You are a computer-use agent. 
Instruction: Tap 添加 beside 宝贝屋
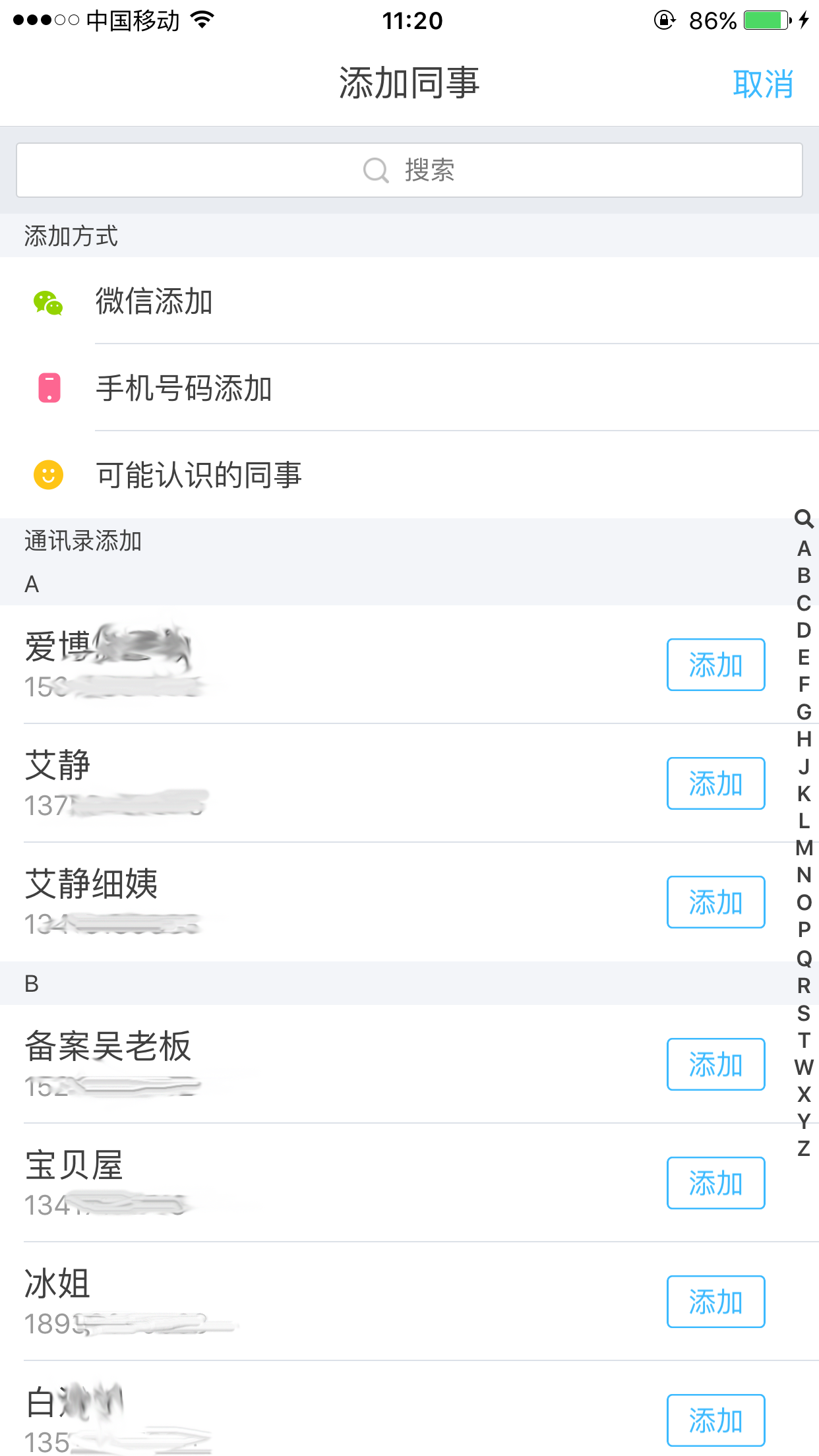[715, 1183]
